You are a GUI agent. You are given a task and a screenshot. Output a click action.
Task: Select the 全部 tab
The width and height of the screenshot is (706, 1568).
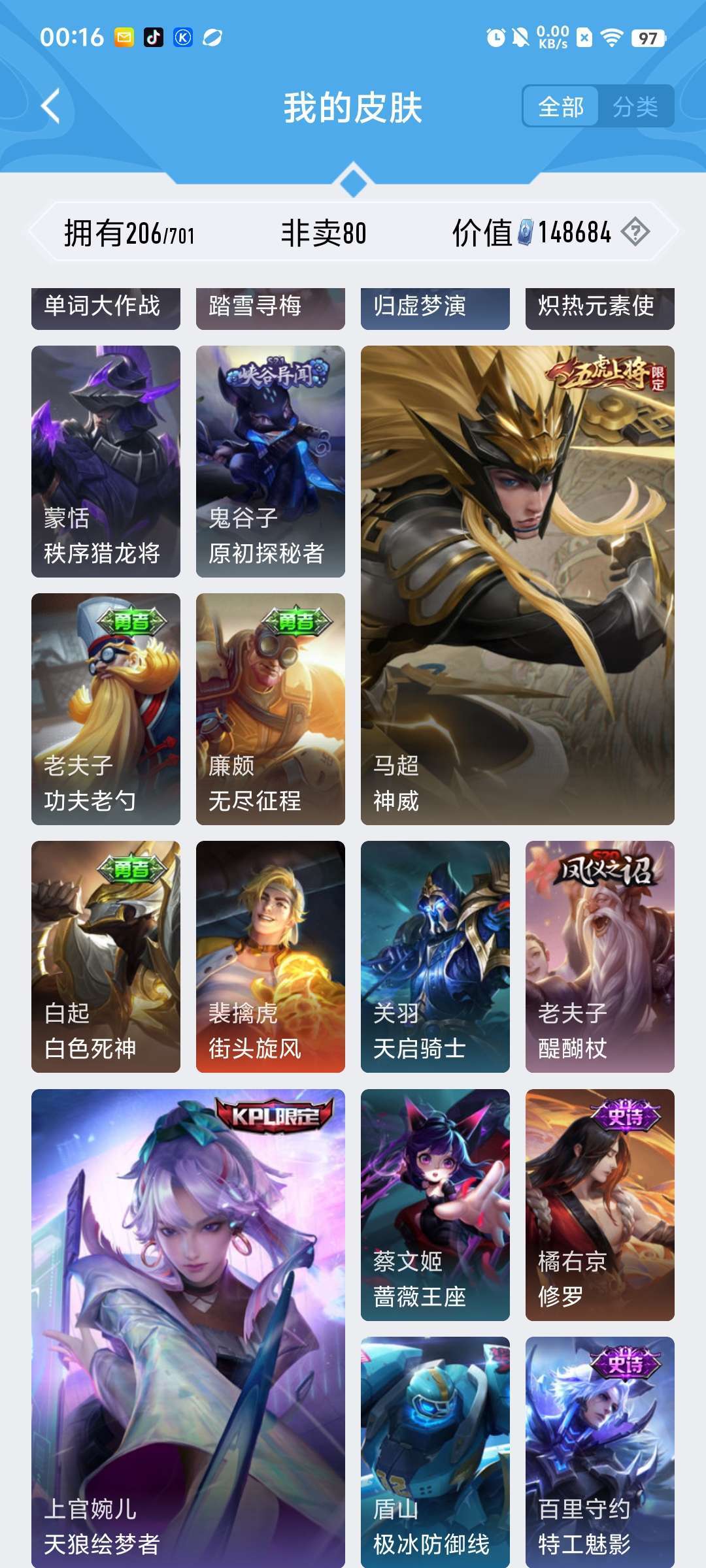pos(561,106)
